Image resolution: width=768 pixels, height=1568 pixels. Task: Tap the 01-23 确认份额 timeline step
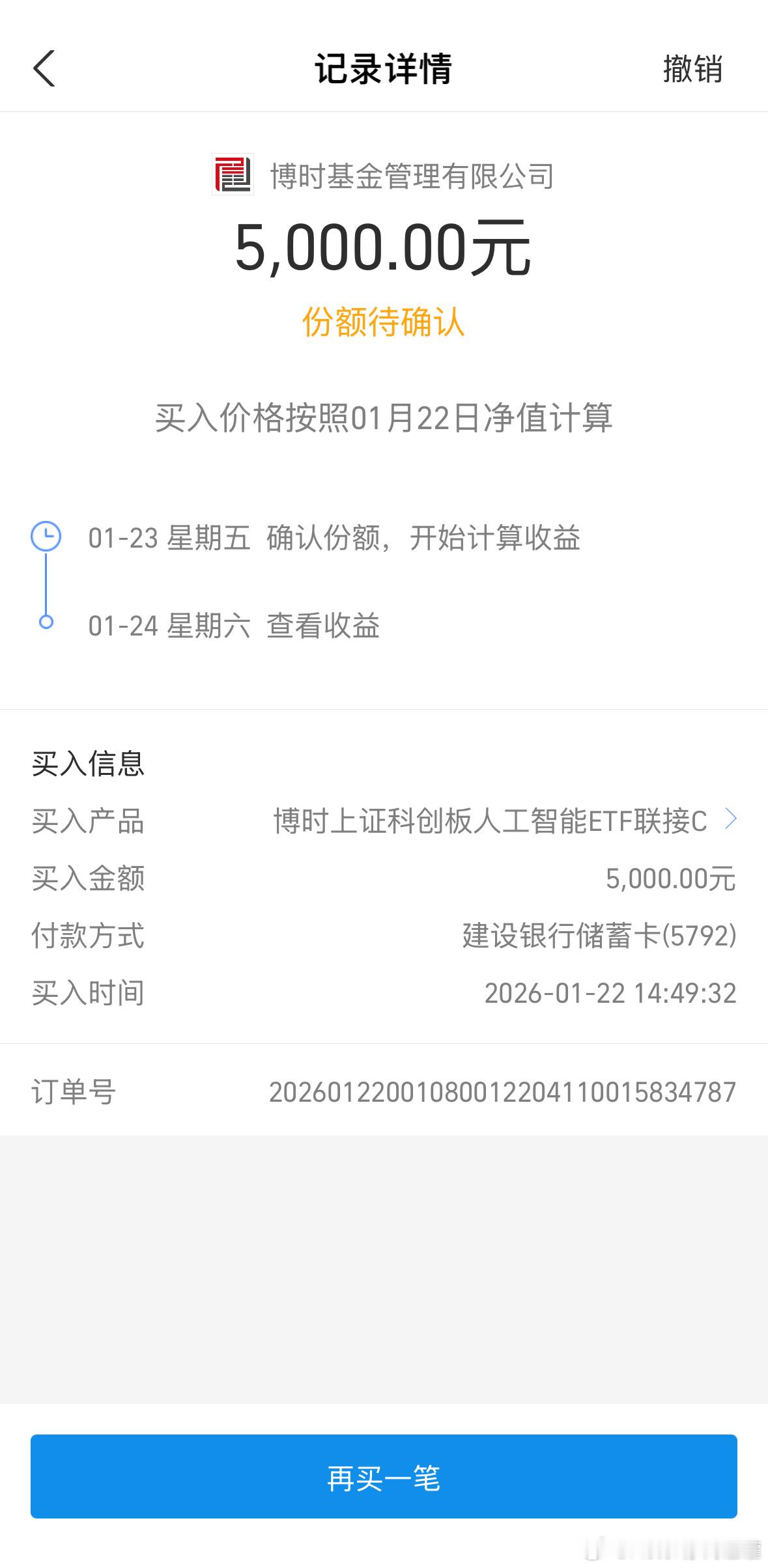pyautogui.click(x=335, y=536)
